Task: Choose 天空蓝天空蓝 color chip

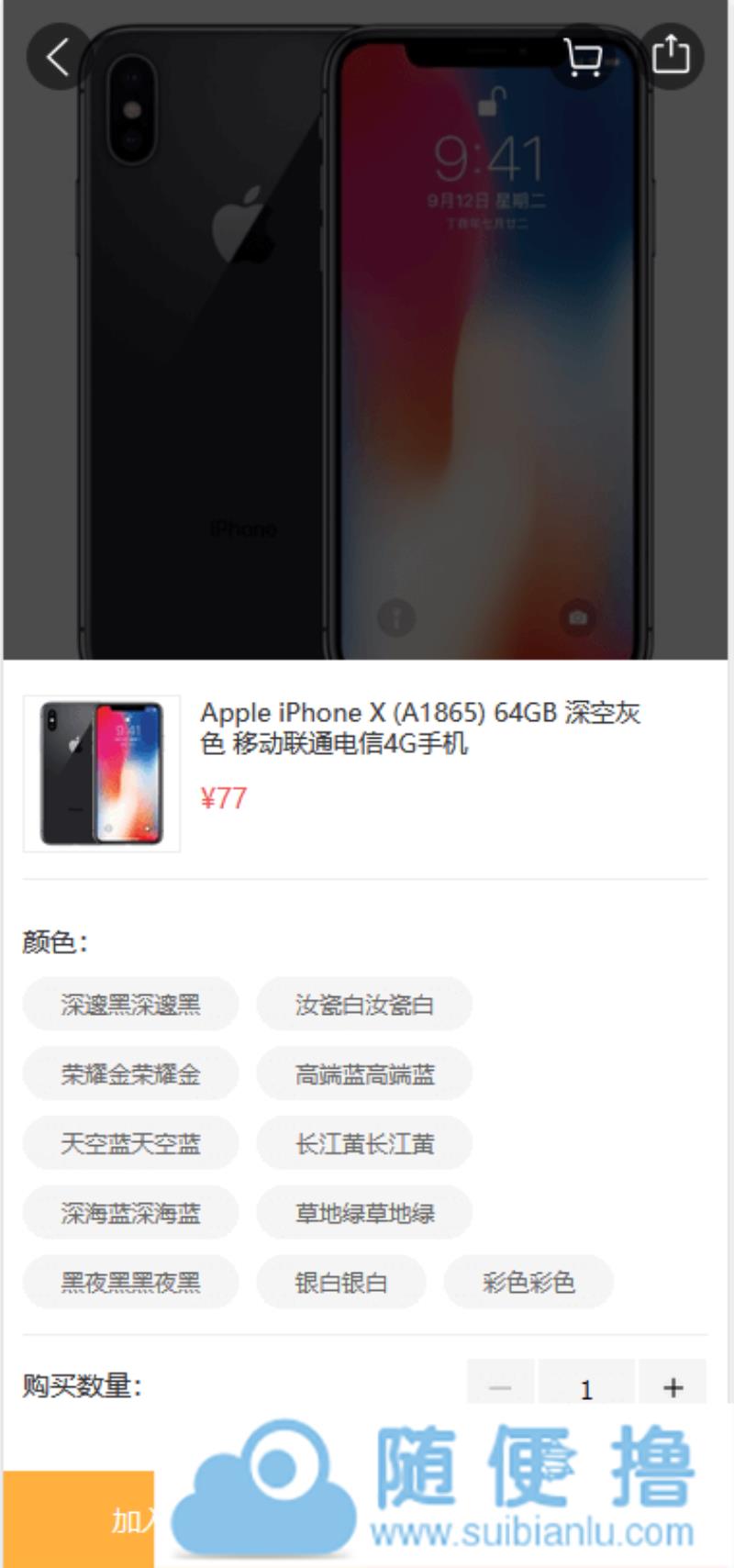Action: [130, 1144]
